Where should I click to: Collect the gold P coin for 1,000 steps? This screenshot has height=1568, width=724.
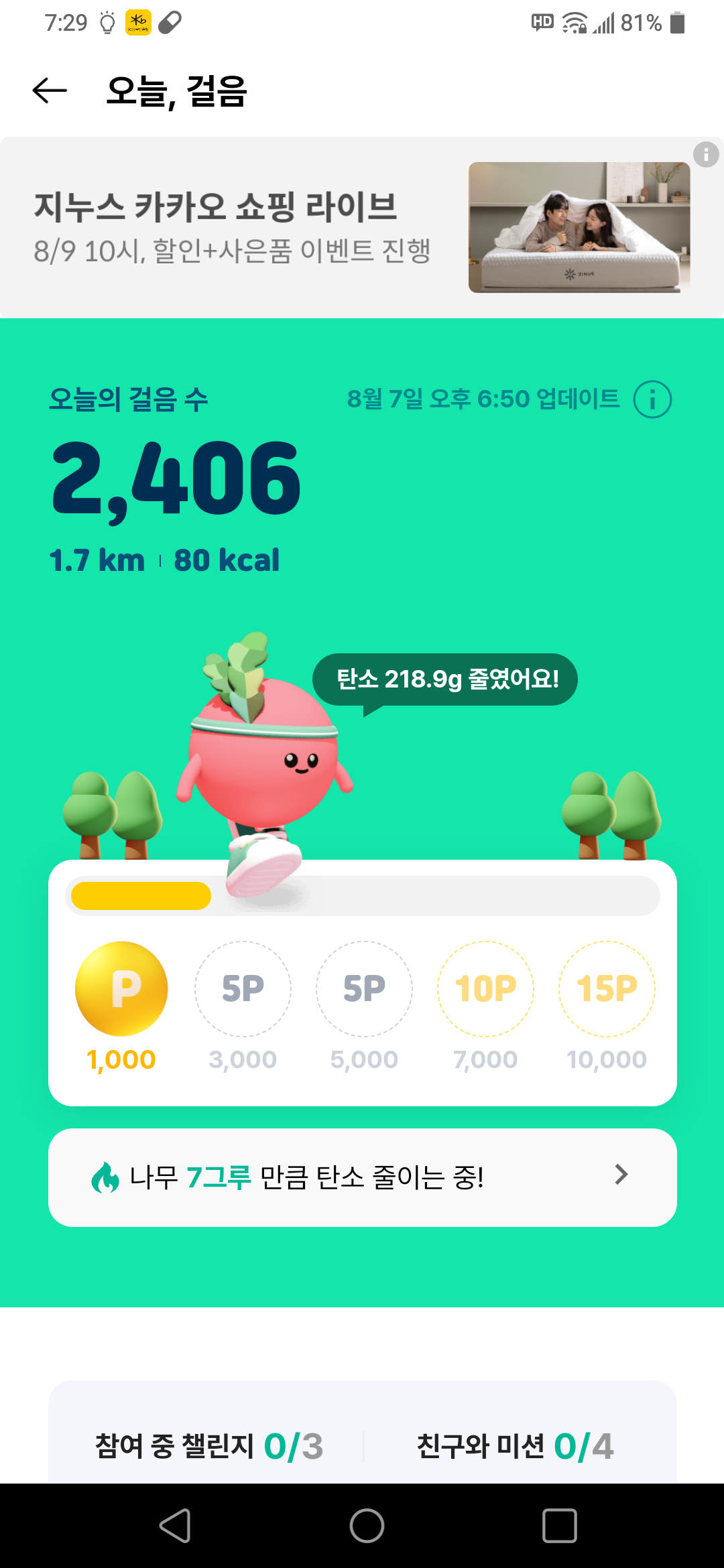point(121,989)
